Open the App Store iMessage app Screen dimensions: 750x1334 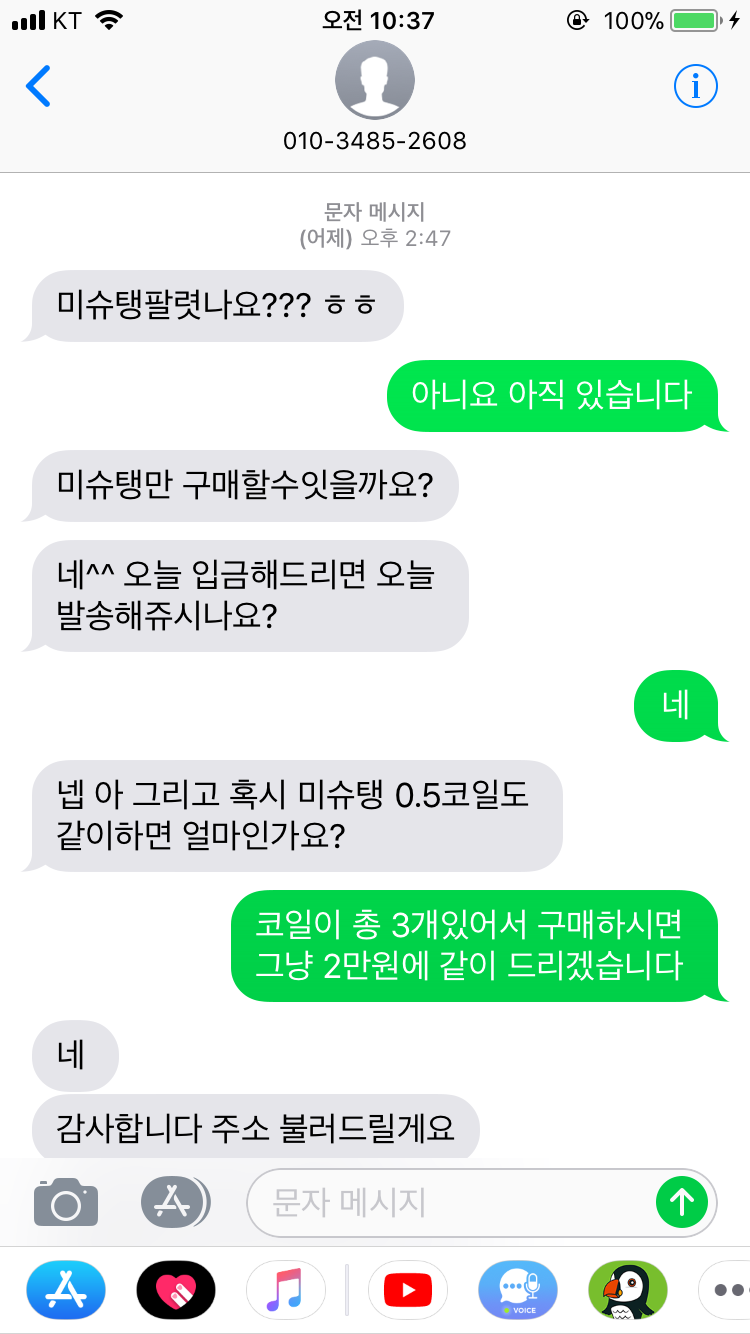coord(66,1291)
